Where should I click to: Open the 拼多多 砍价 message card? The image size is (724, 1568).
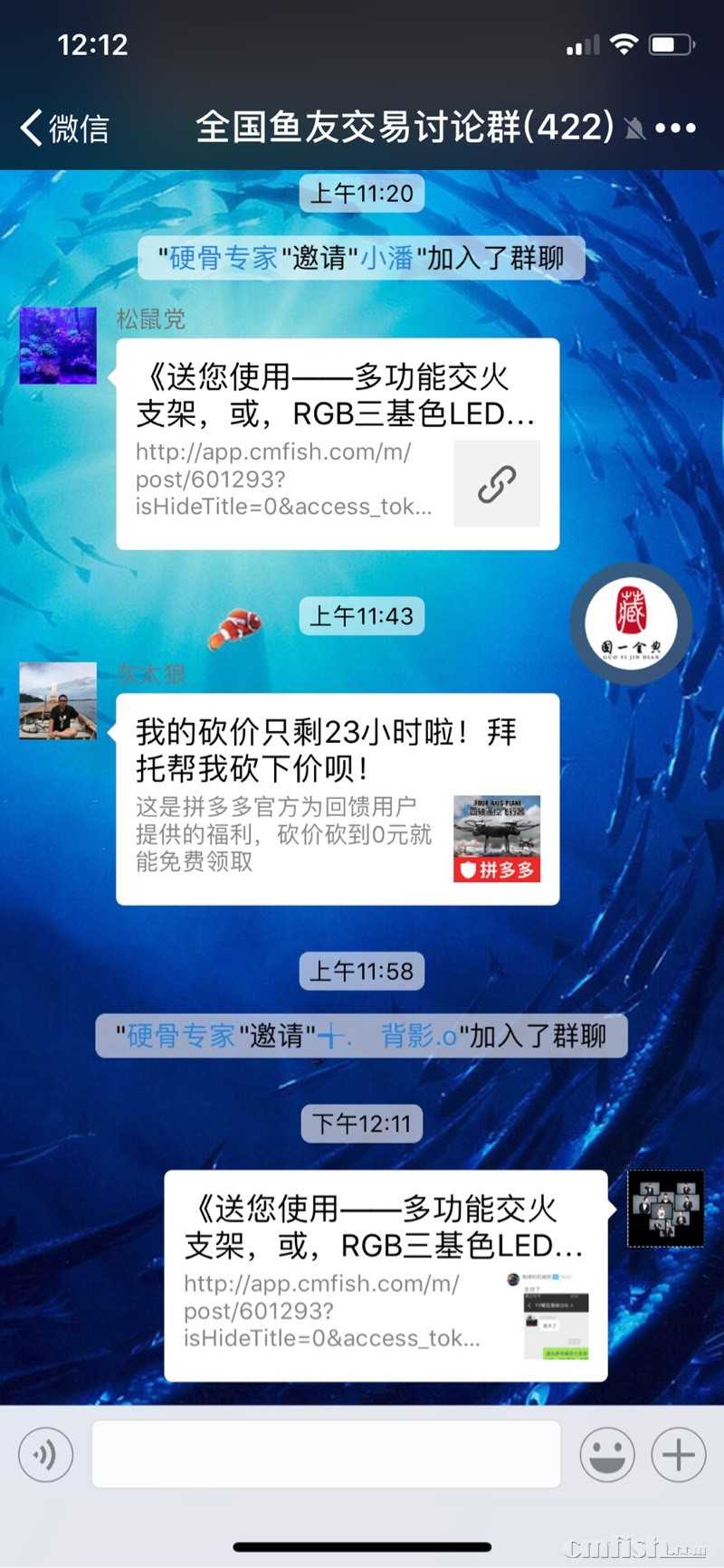click(x=338, y=799)
